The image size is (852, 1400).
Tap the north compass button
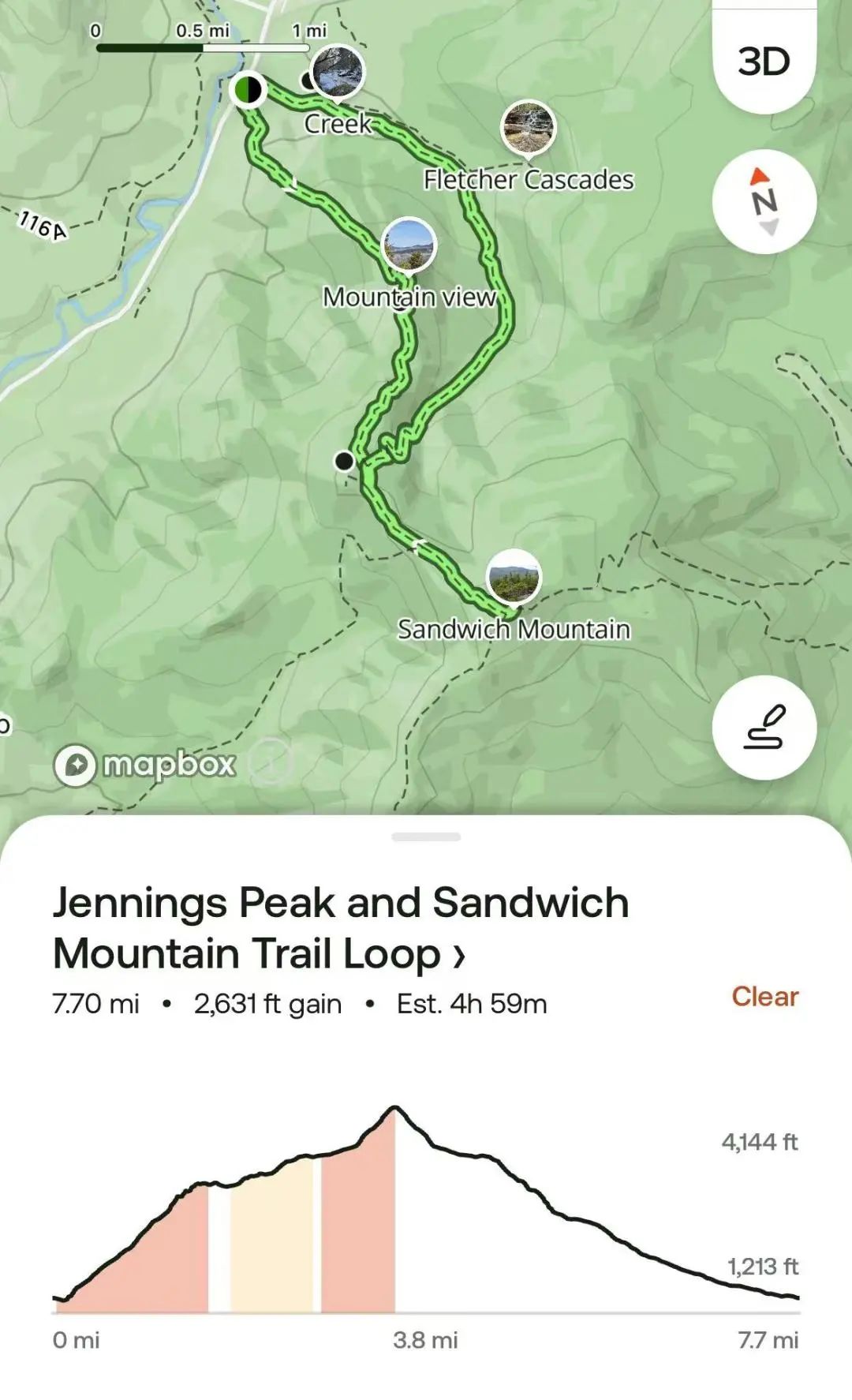(x=764, y=202)
